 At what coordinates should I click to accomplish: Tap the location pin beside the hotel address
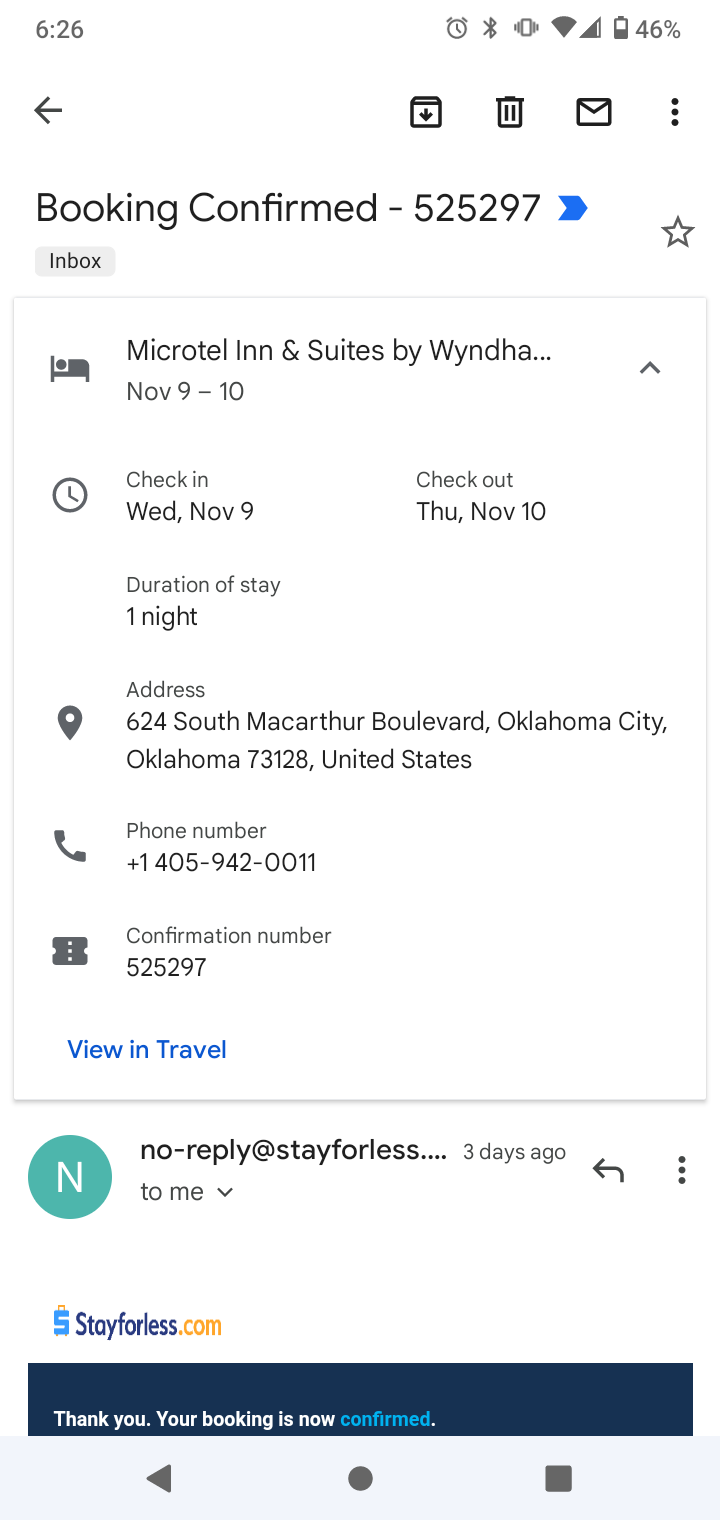pos(69,722)
